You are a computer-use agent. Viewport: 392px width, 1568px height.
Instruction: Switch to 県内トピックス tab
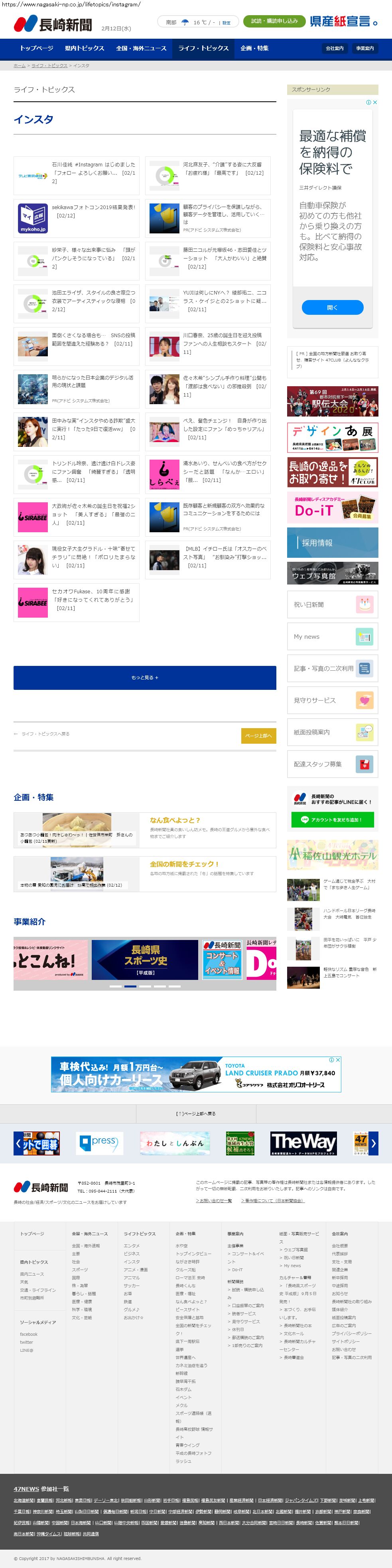pyautogui.click(x=85, y=48)
